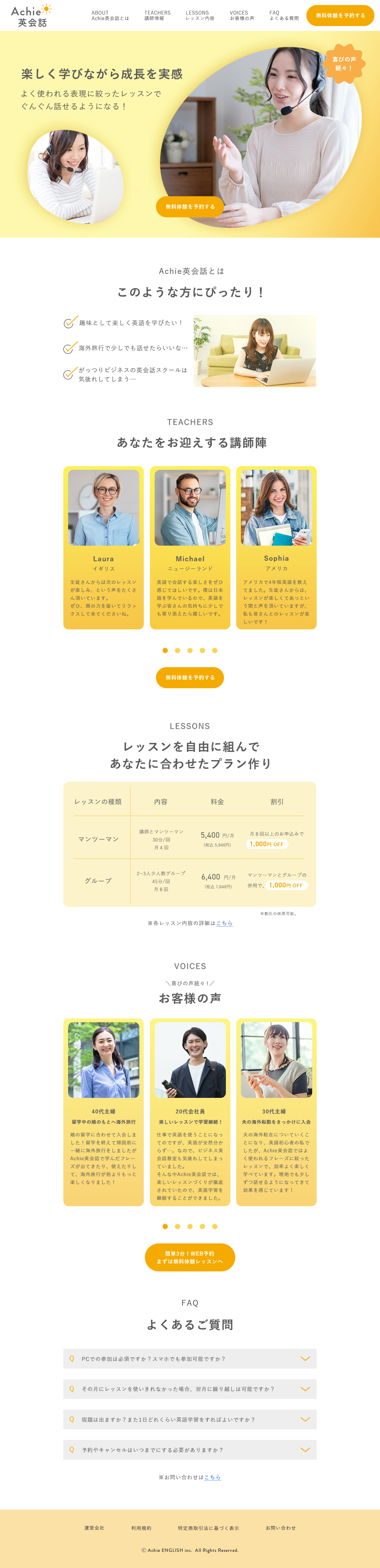Tap 簡単3分！WEB予約 trial lesson button

coord(190,1257)
